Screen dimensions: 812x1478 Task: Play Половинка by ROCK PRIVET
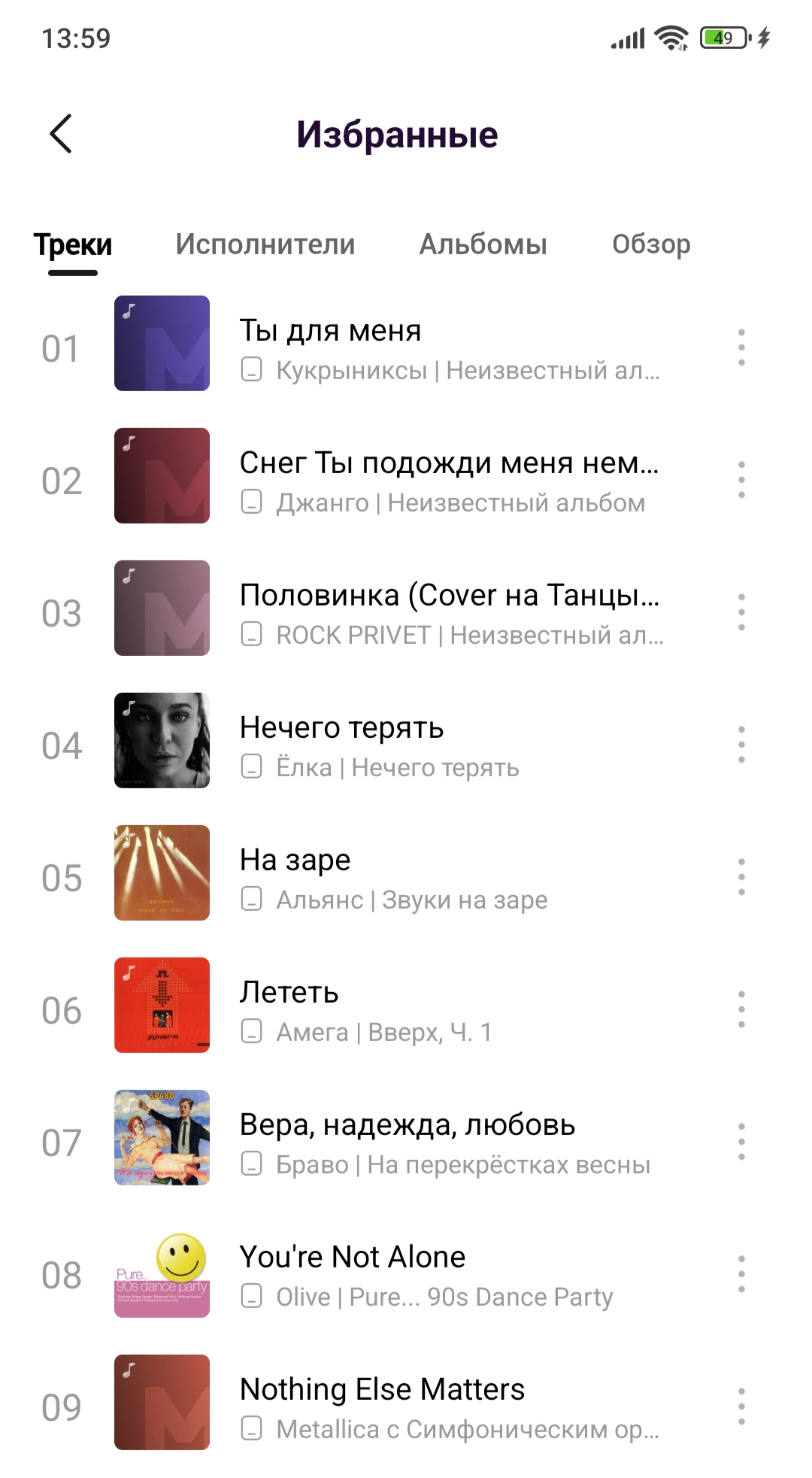tap(406, 613)
